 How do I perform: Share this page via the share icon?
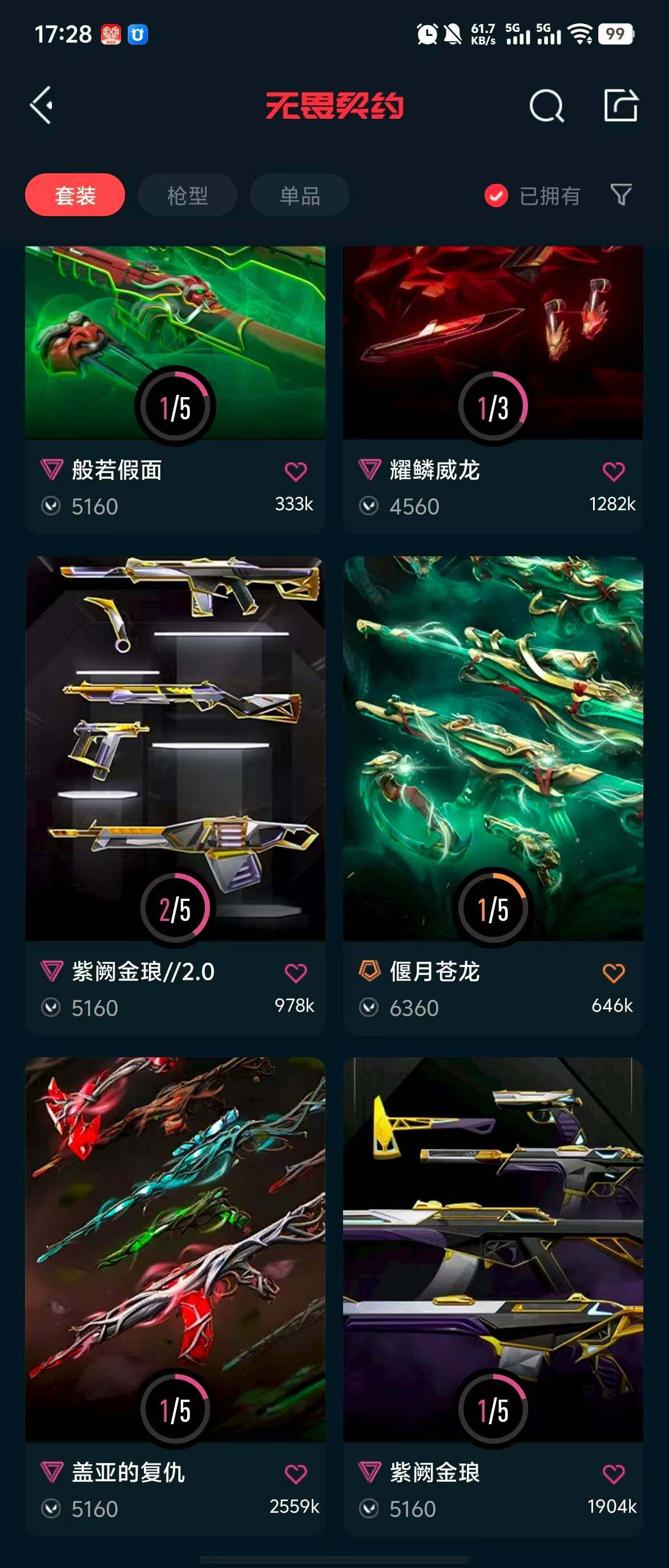coord(620,106)
